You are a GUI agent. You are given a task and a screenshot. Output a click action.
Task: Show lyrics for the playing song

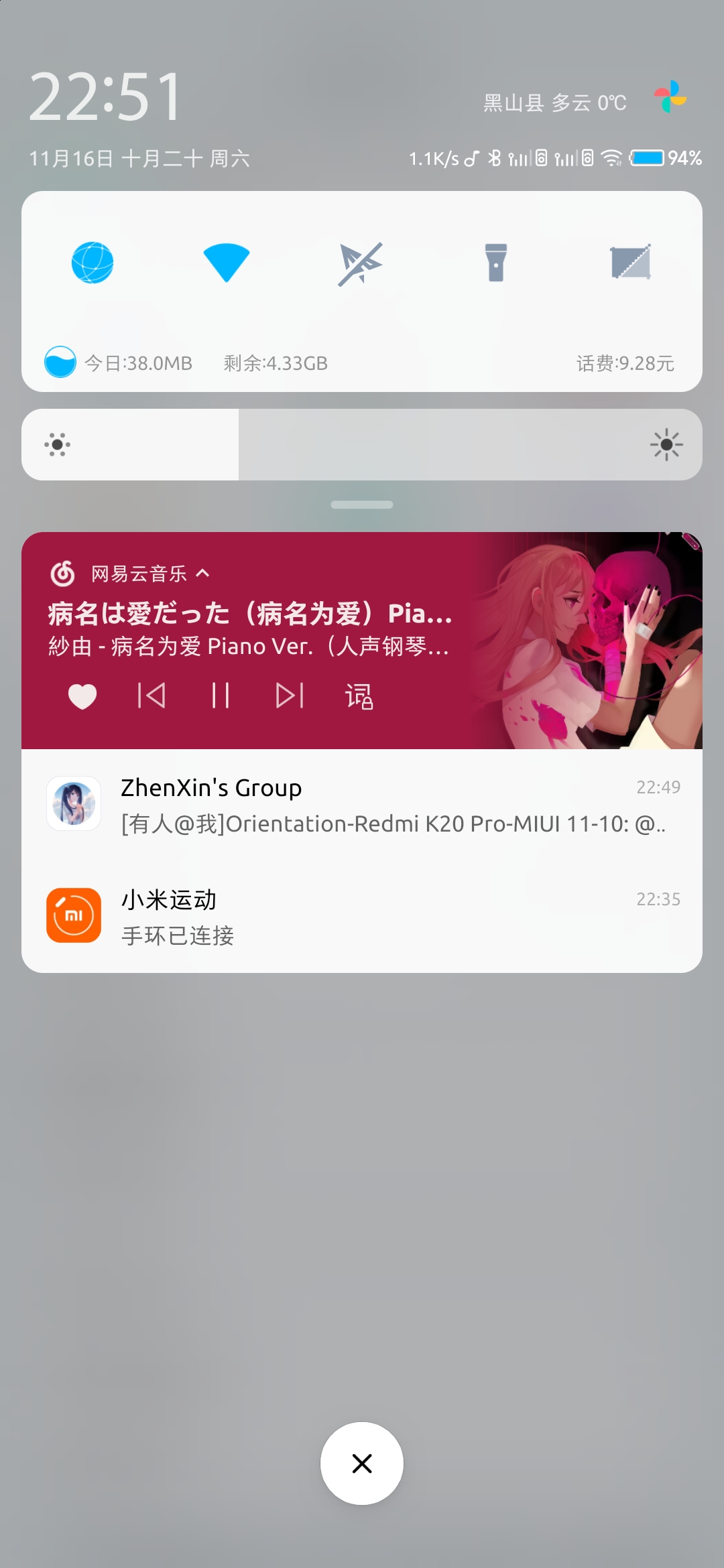[359, 696]
